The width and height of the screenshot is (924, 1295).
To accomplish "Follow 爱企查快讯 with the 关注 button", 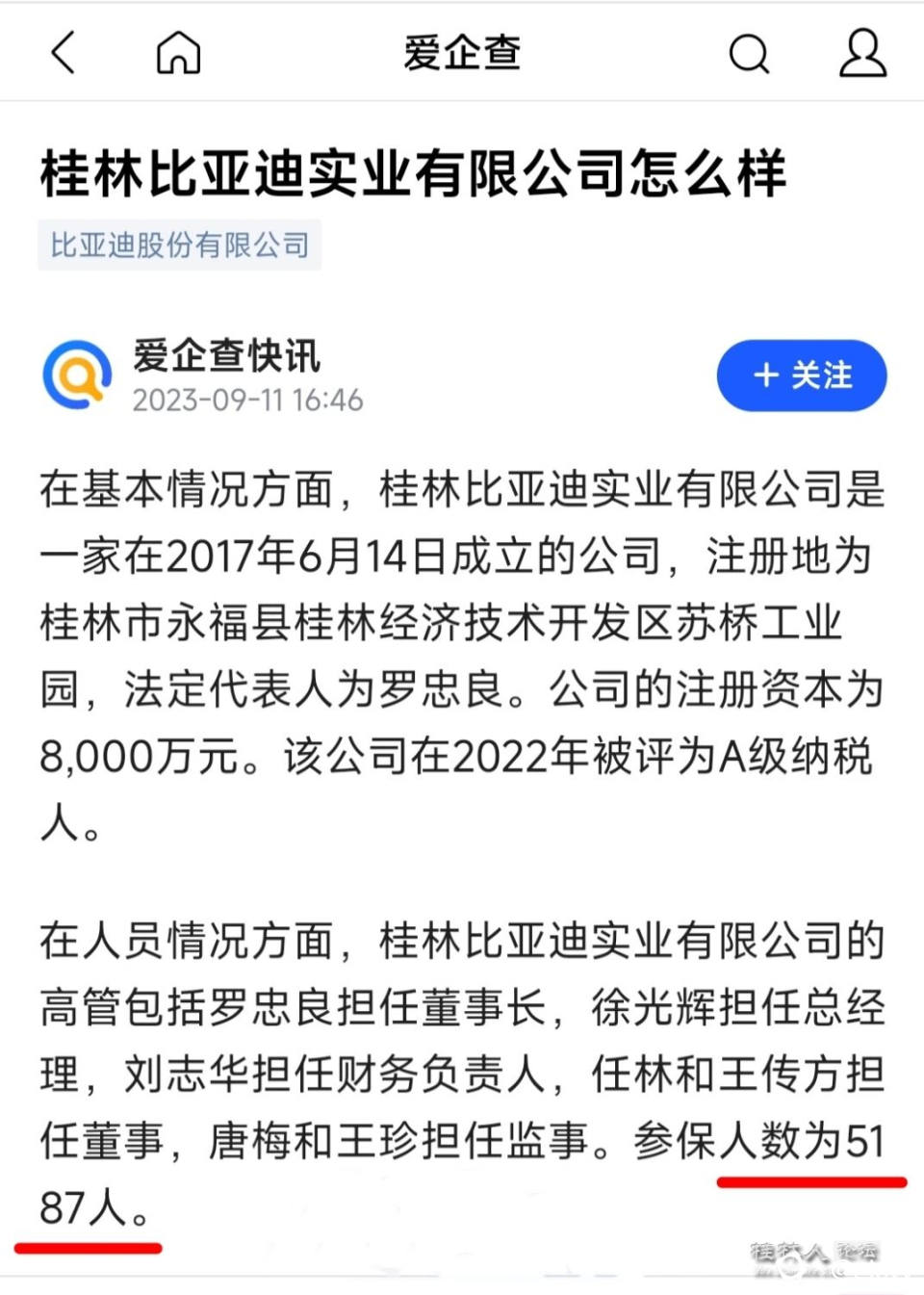I will (x=801, y=376).
